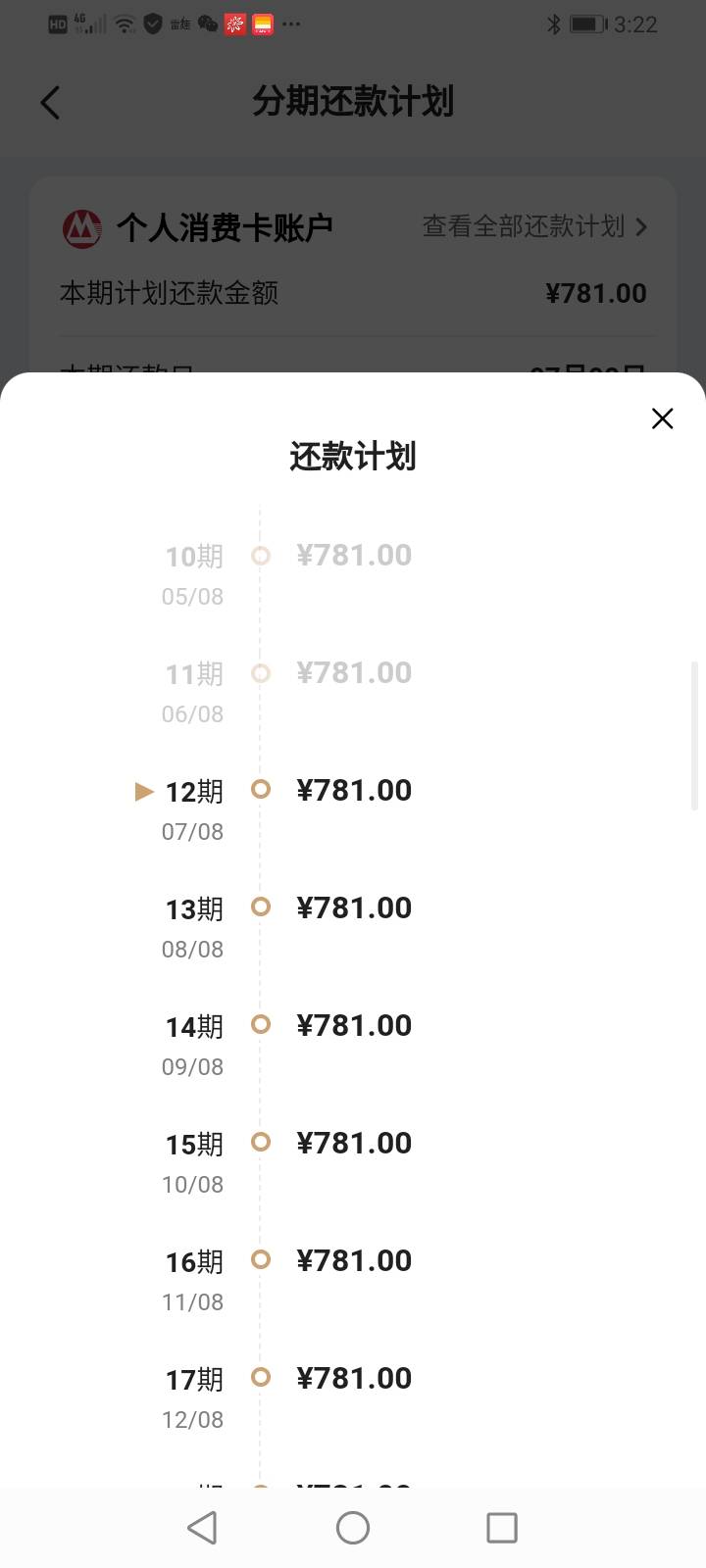Open 查看全部还款计划 link
706x1568 pixels.
point(534,226)
